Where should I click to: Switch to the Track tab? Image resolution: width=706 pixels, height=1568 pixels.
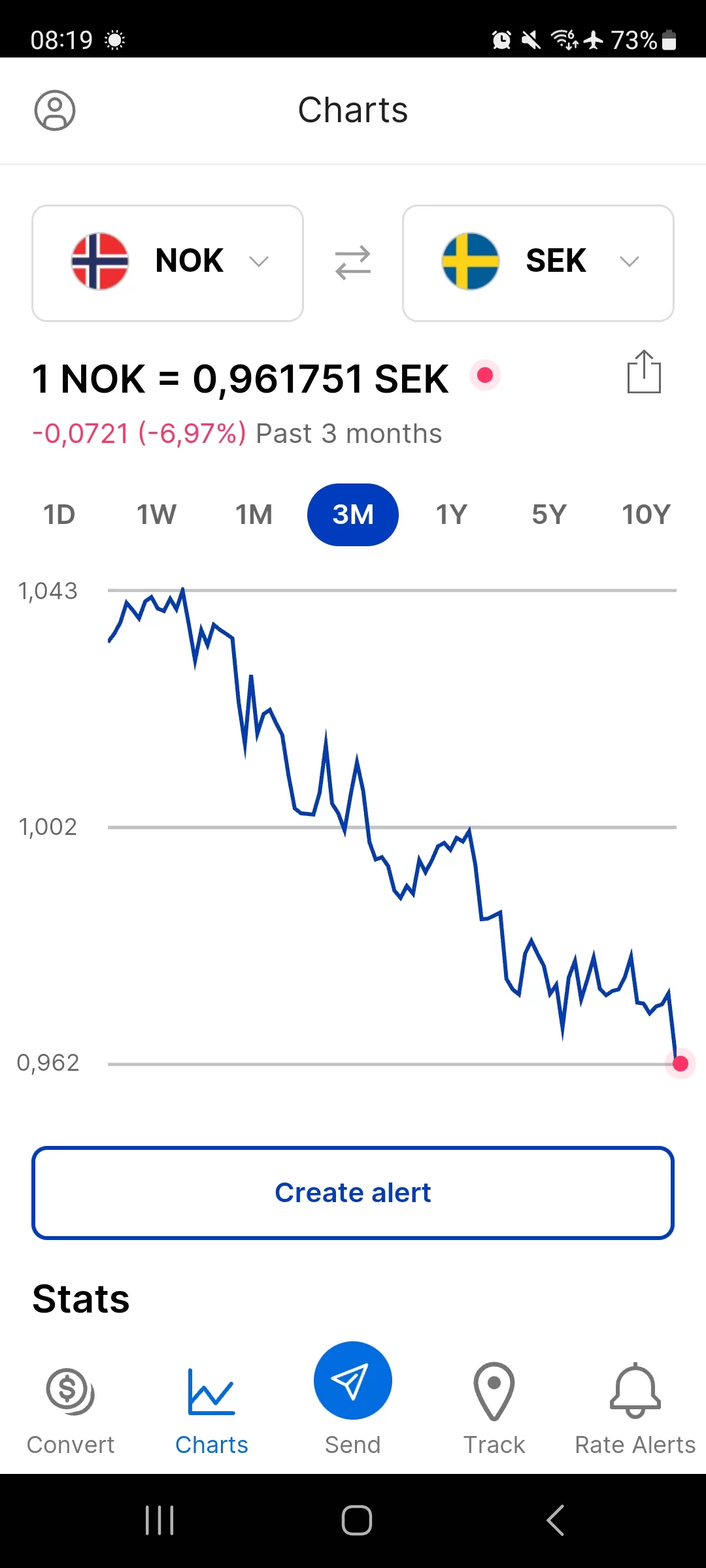click(494, 1405)
